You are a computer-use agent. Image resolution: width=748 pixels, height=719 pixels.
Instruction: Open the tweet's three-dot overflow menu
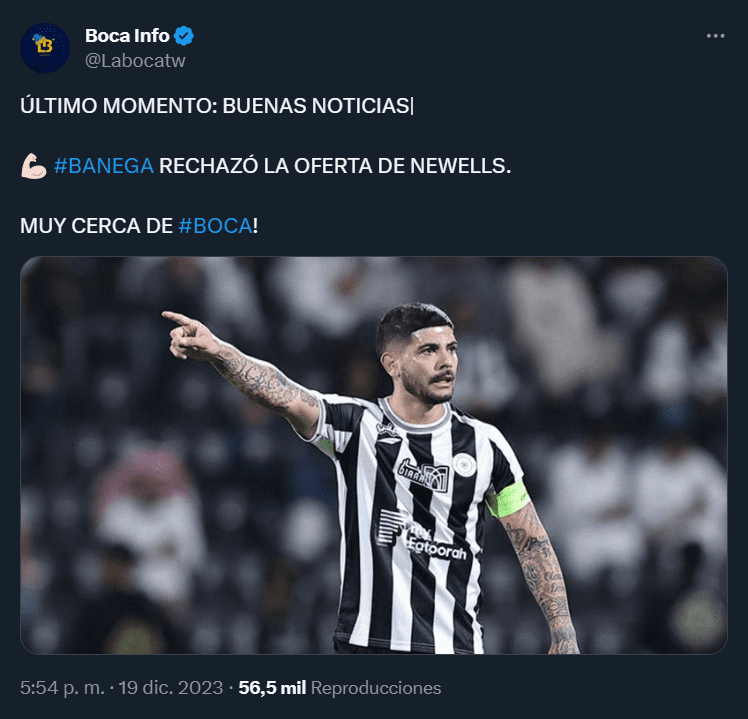pyautogui.click(x=715, y=36)
